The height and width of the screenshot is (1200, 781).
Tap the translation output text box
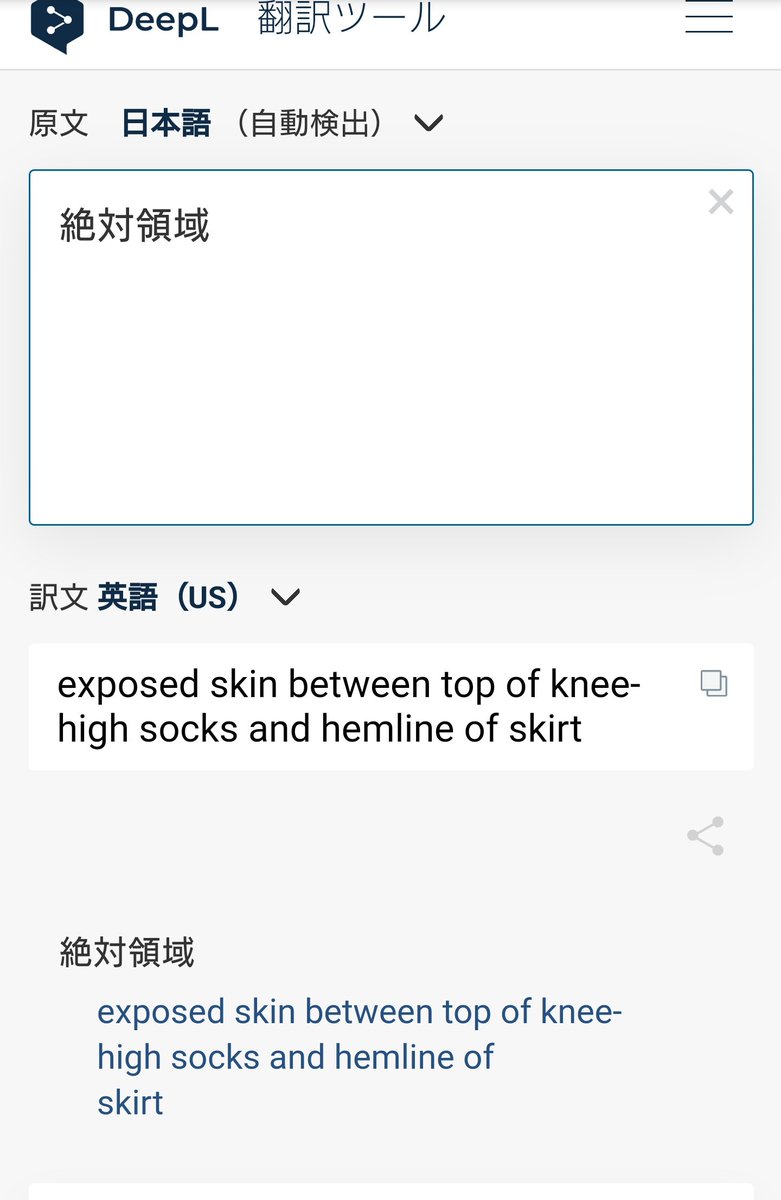[x=350, y=706]
